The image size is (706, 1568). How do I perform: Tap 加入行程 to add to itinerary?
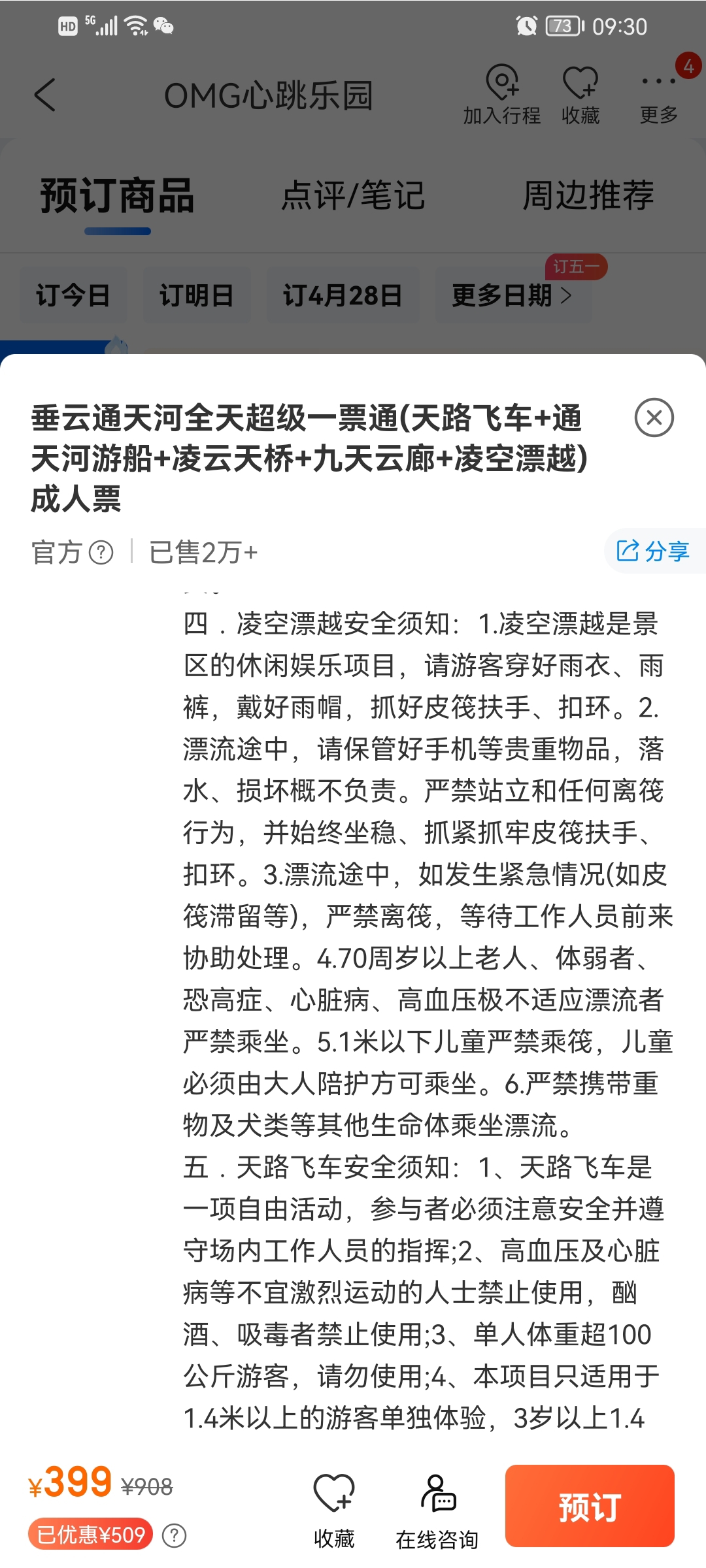point(501,95)
